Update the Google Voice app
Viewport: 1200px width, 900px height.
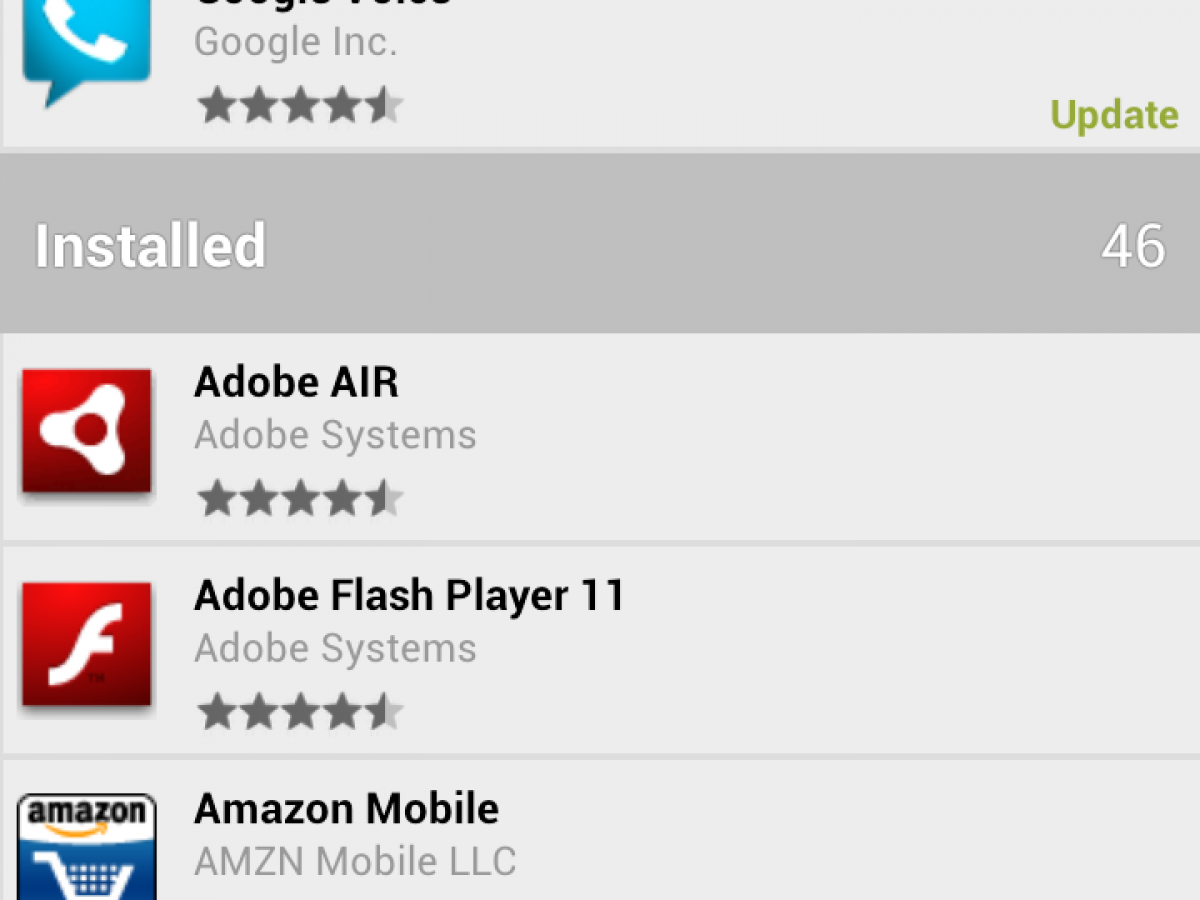(x=1113, y=115)
